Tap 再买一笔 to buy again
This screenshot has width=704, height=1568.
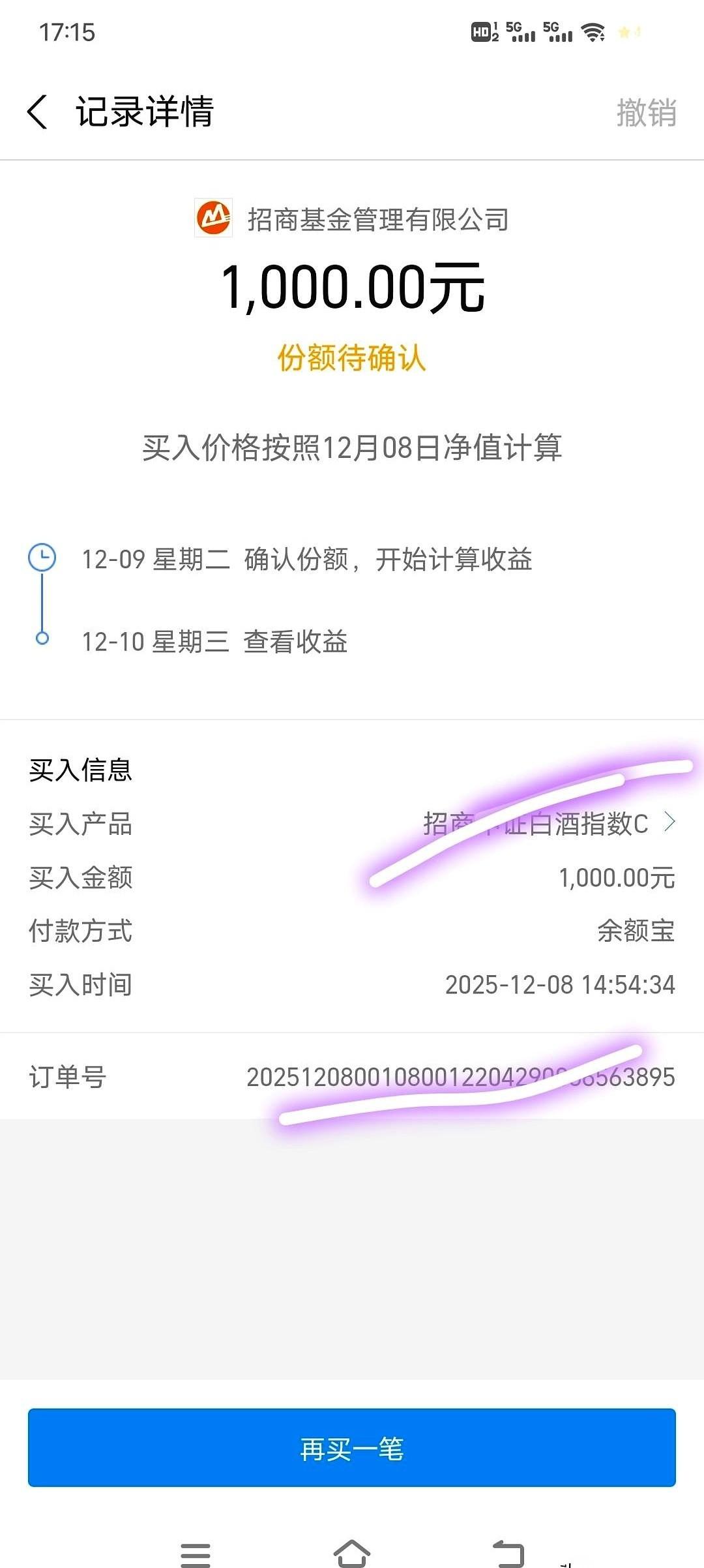tap(352, 1451)
